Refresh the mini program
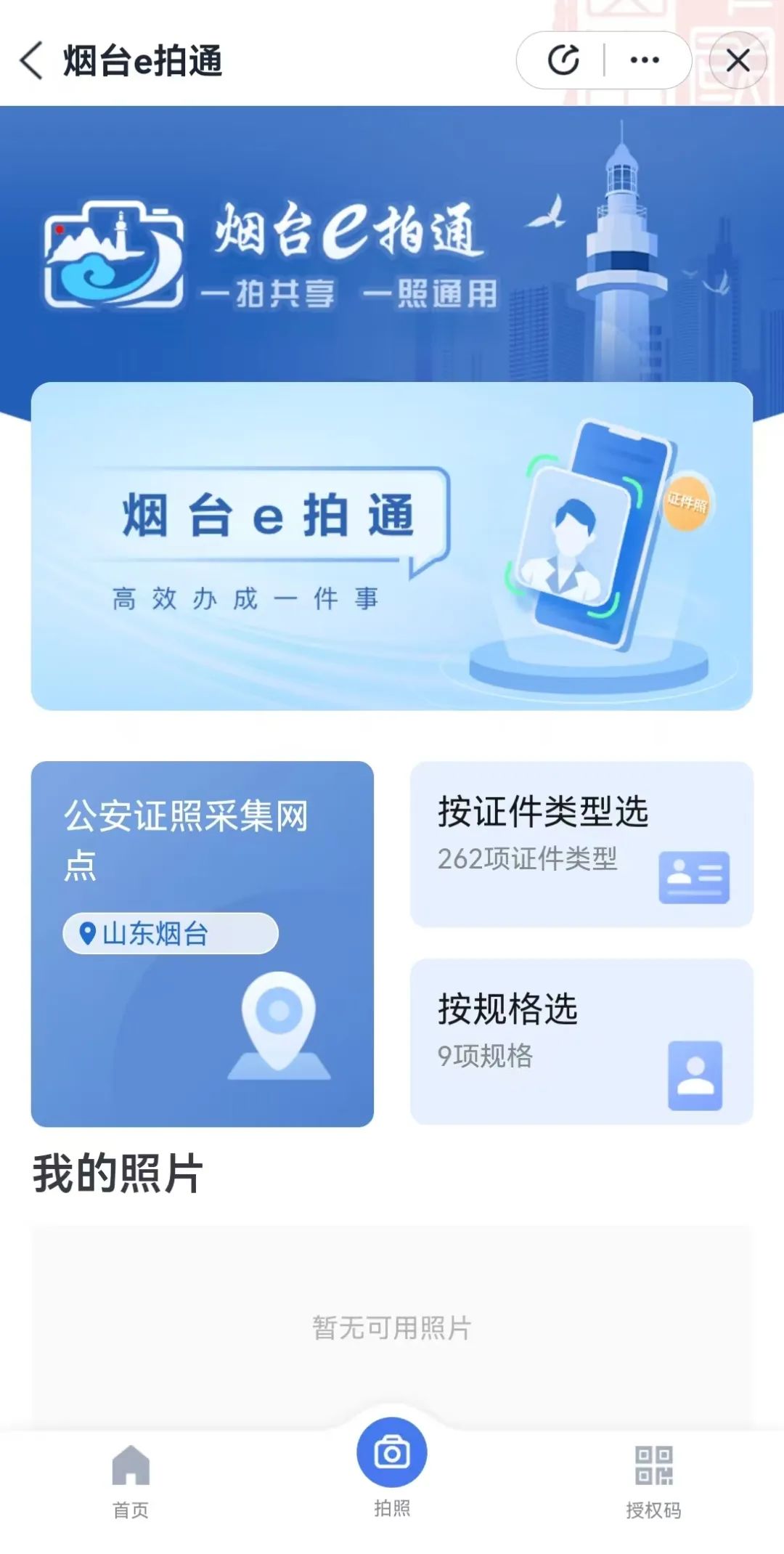 coord(563,60)
